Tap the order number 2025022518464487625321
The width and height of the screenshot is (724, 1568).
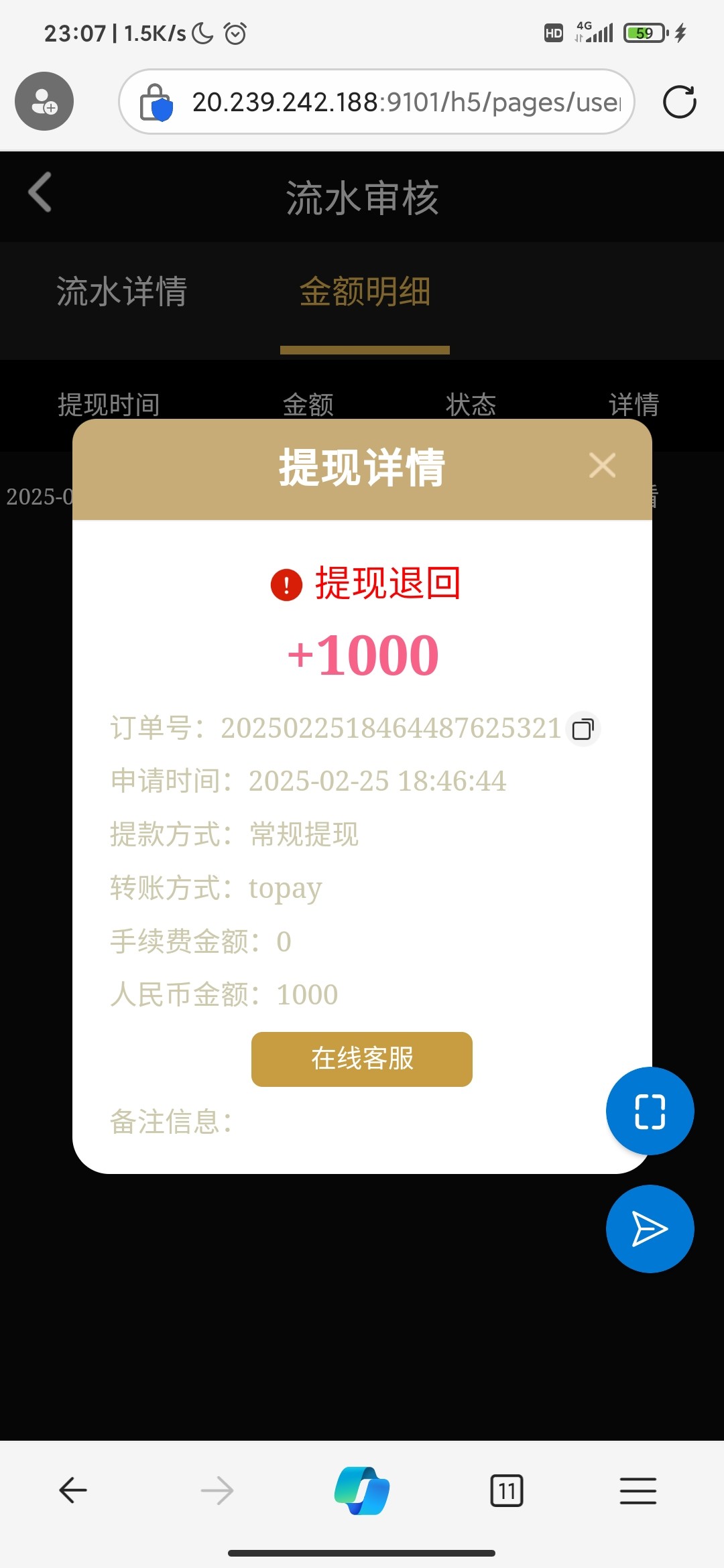[x=391, y=728]
